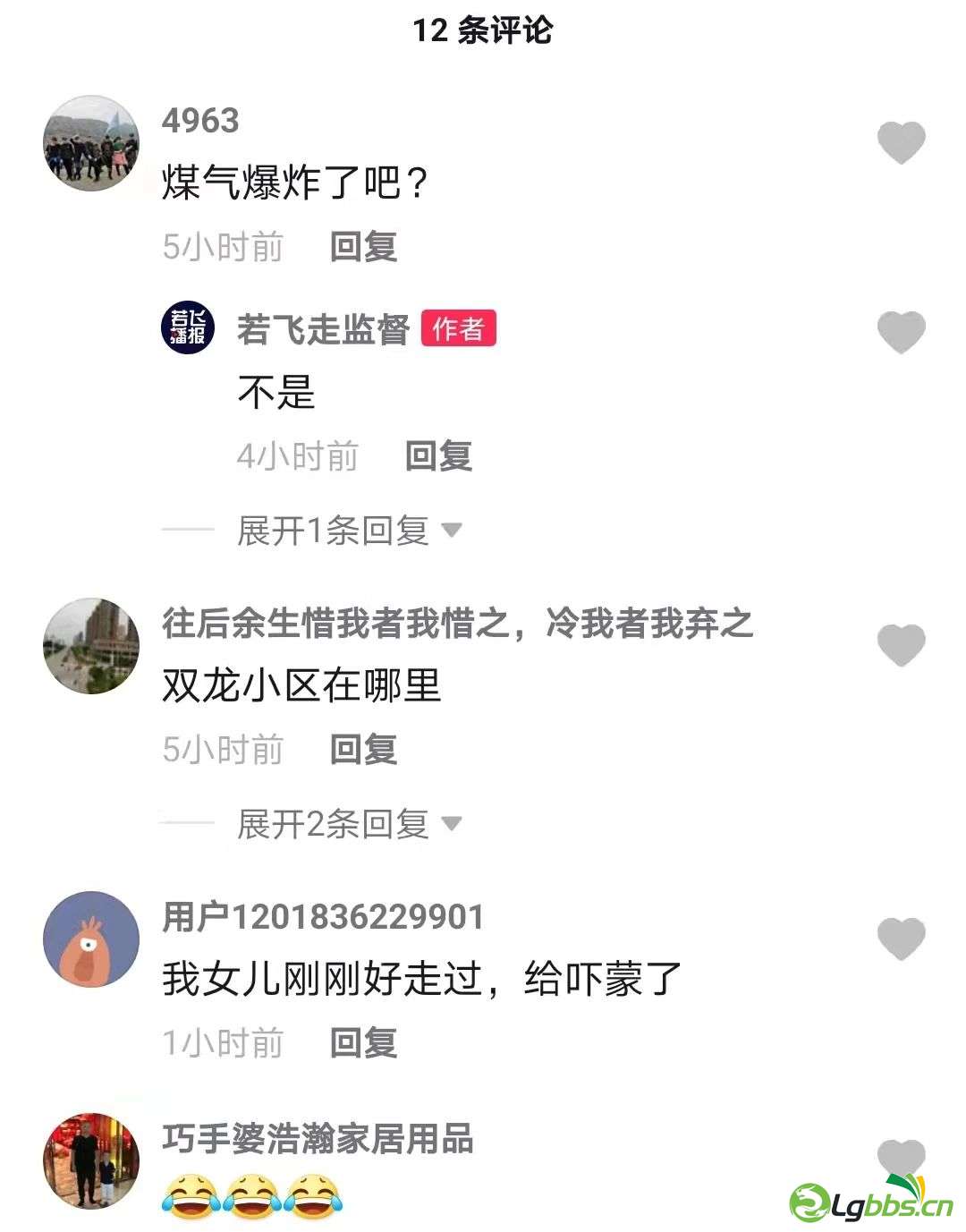Reply to 4963's comment 煤气爆炸了吧
This screenshot has height=1232, width=966.
pos(363,247)
